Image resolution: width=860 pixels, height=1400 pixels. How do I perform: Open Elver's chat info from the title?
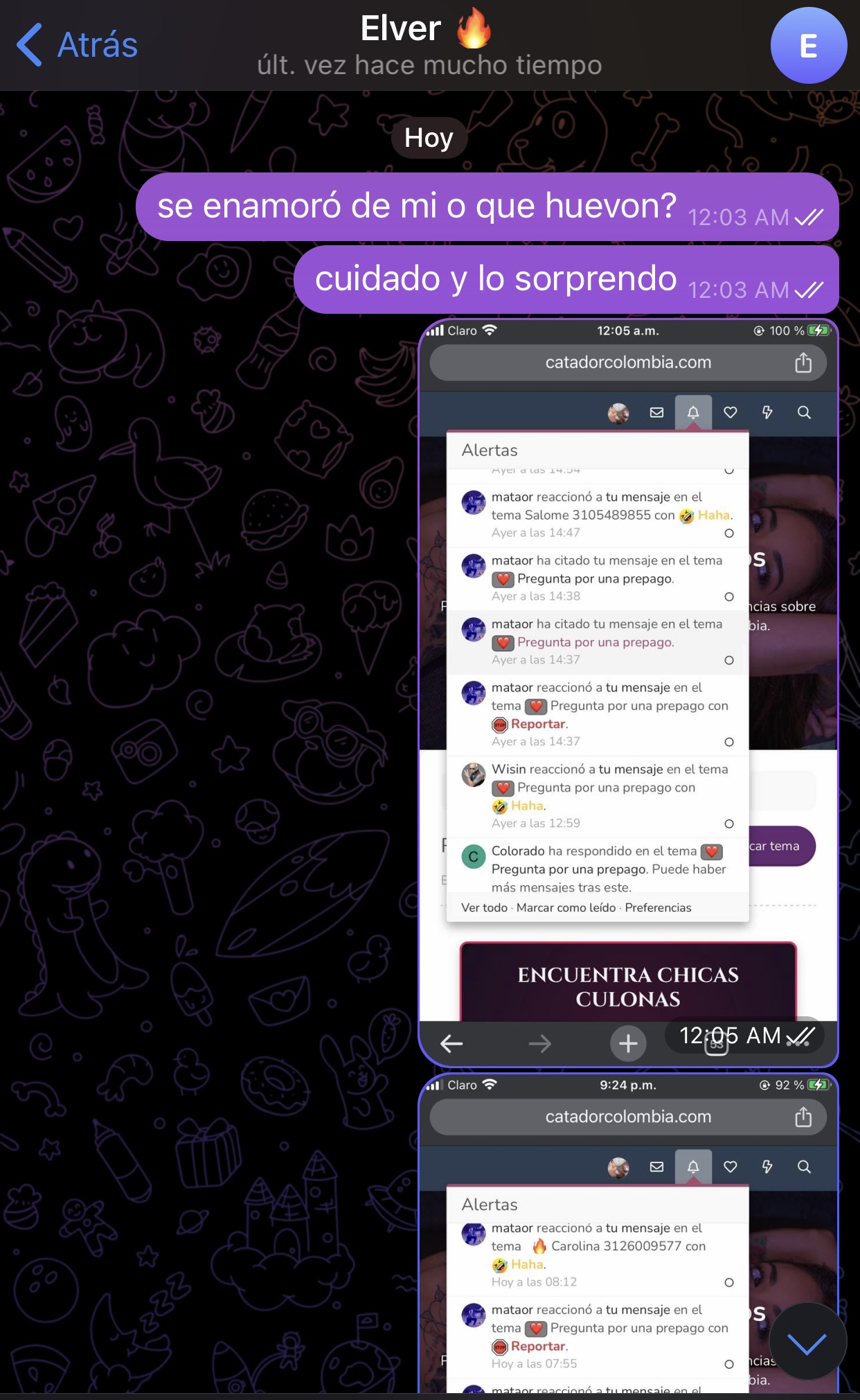click(x=429, y=46)
